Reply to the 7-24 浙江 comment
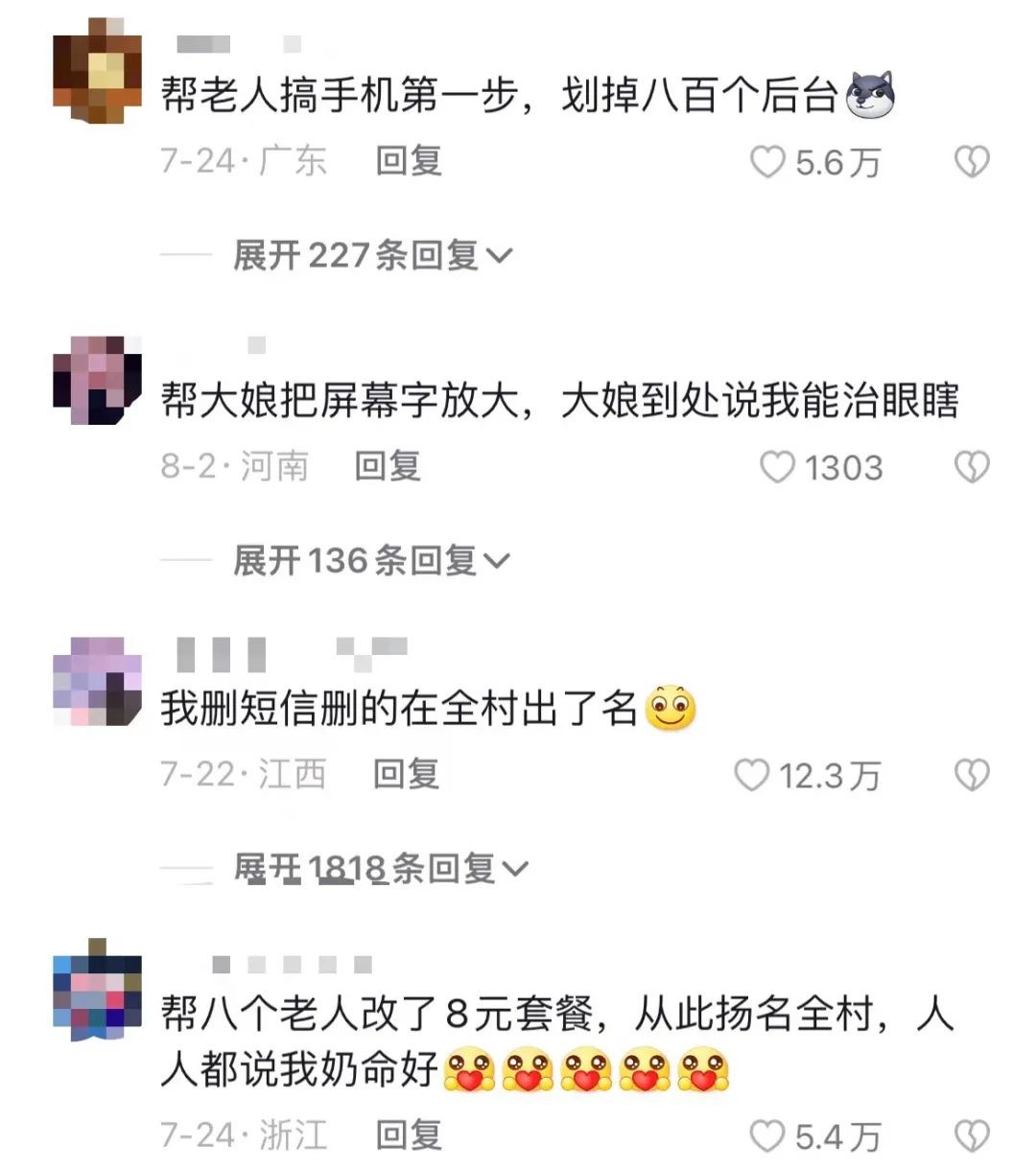The width and height of the screenshot is (1036, 1170). pyautogui.click(x=409, y=1135)
